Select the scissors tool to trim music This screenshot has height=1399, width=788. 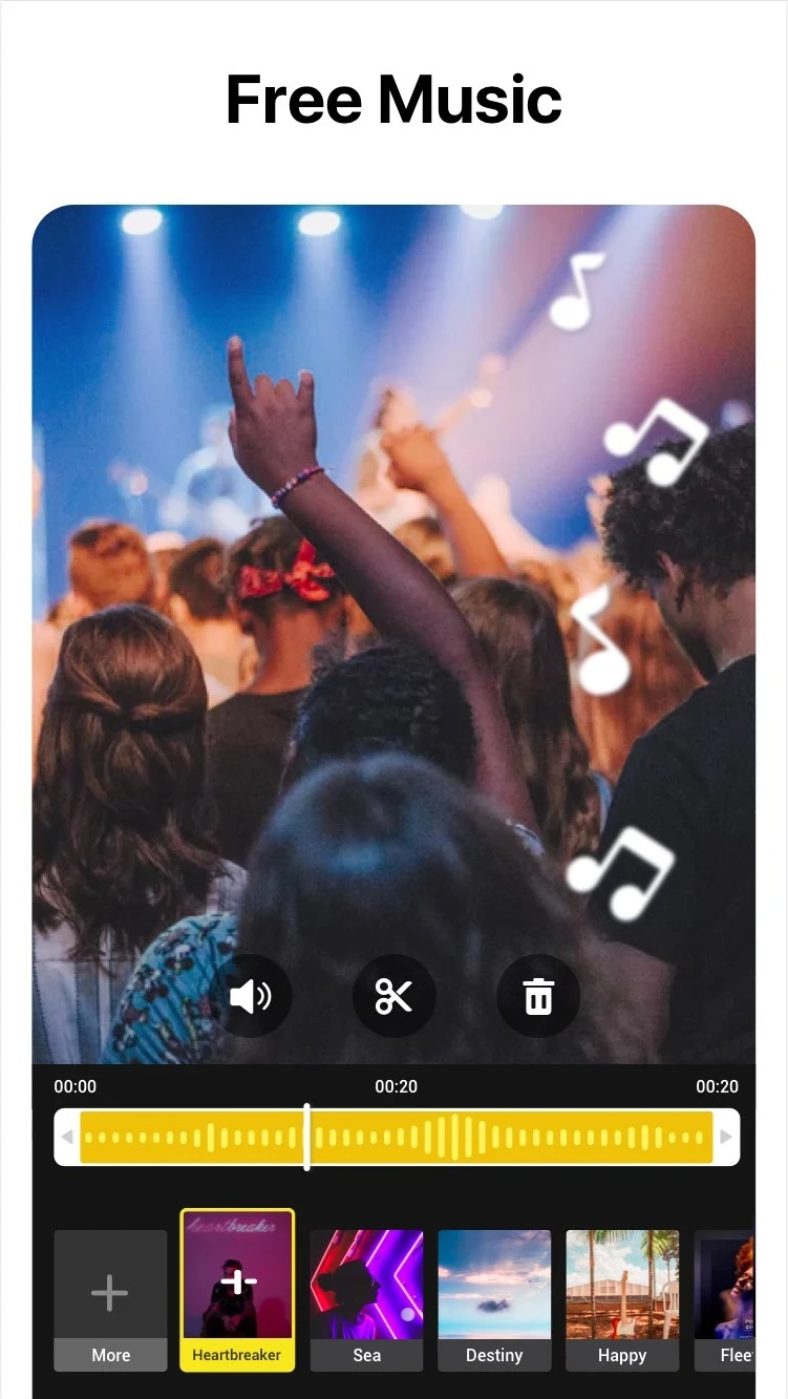pos(394,996)
